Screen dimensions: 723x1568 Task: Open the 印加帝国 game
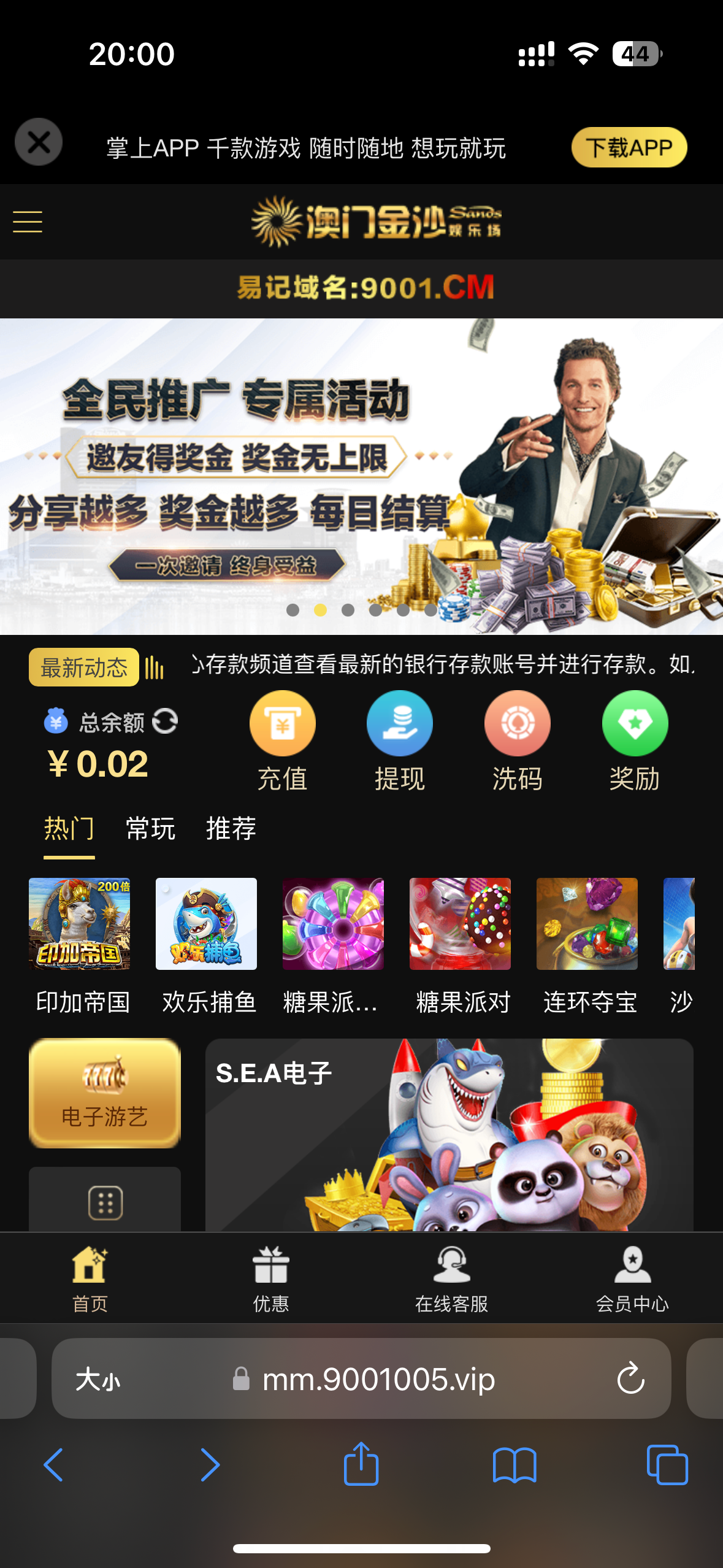pos(80,924)
